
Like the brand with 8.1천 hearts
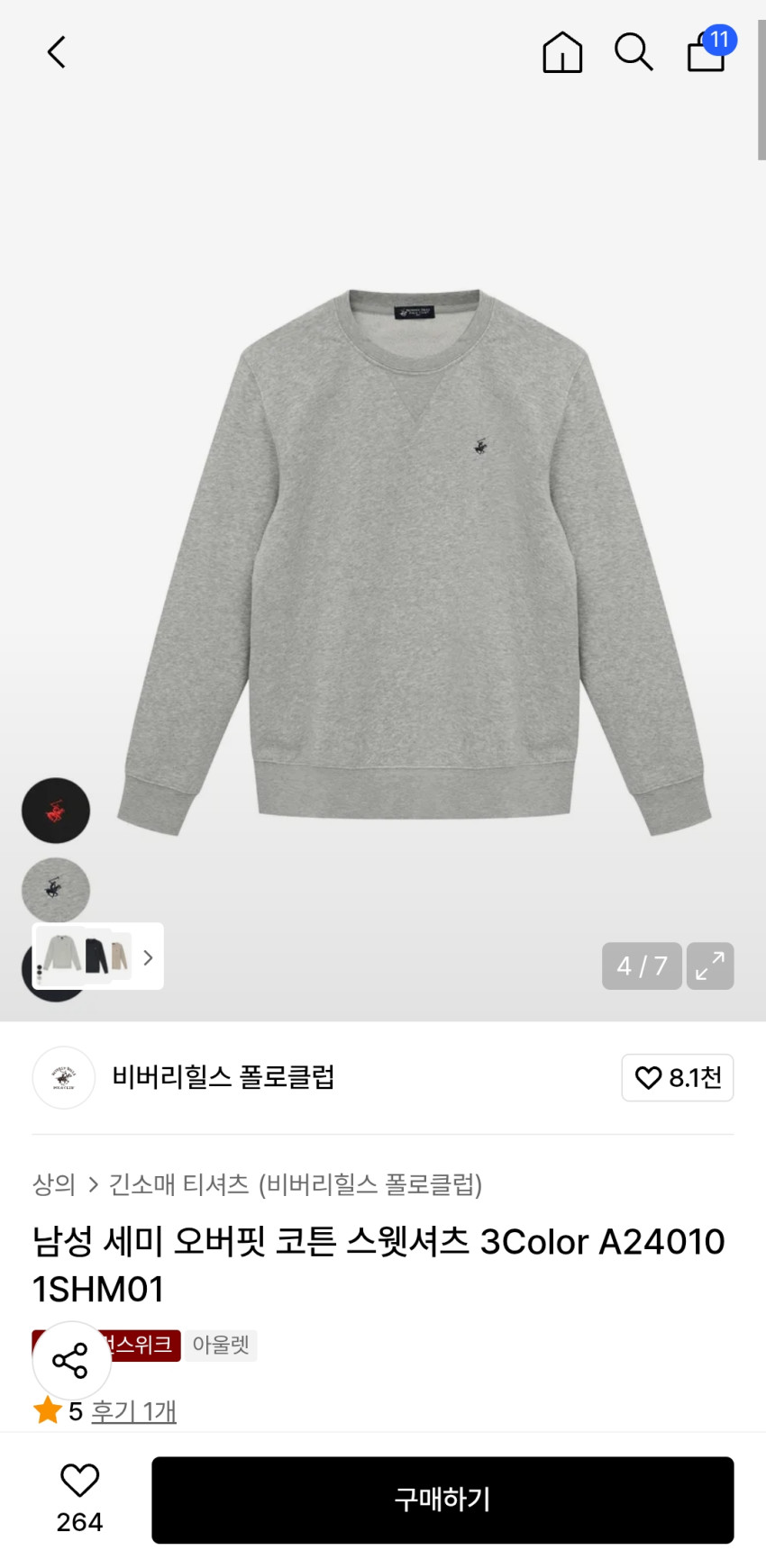click(x=678, y=1077)
